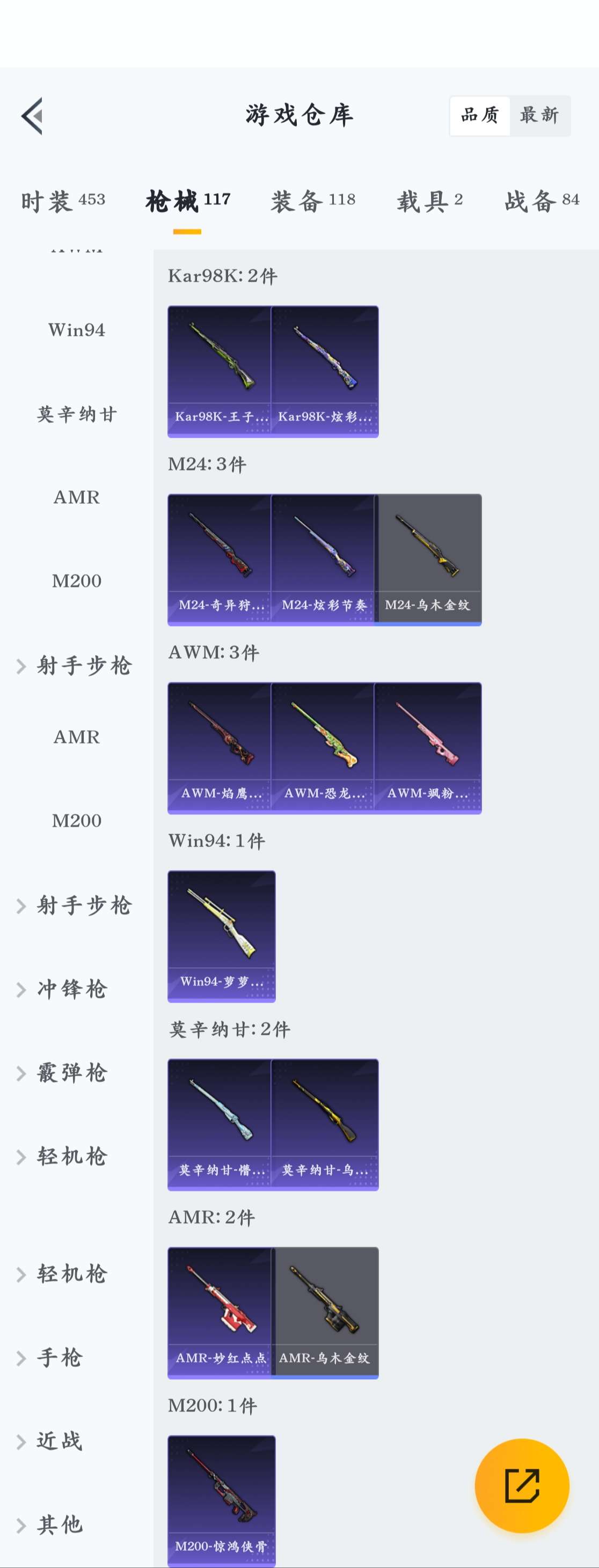Open the Win94-萝萝 skin card
Screen dimensions: 599x1568
tap(221, 936)
